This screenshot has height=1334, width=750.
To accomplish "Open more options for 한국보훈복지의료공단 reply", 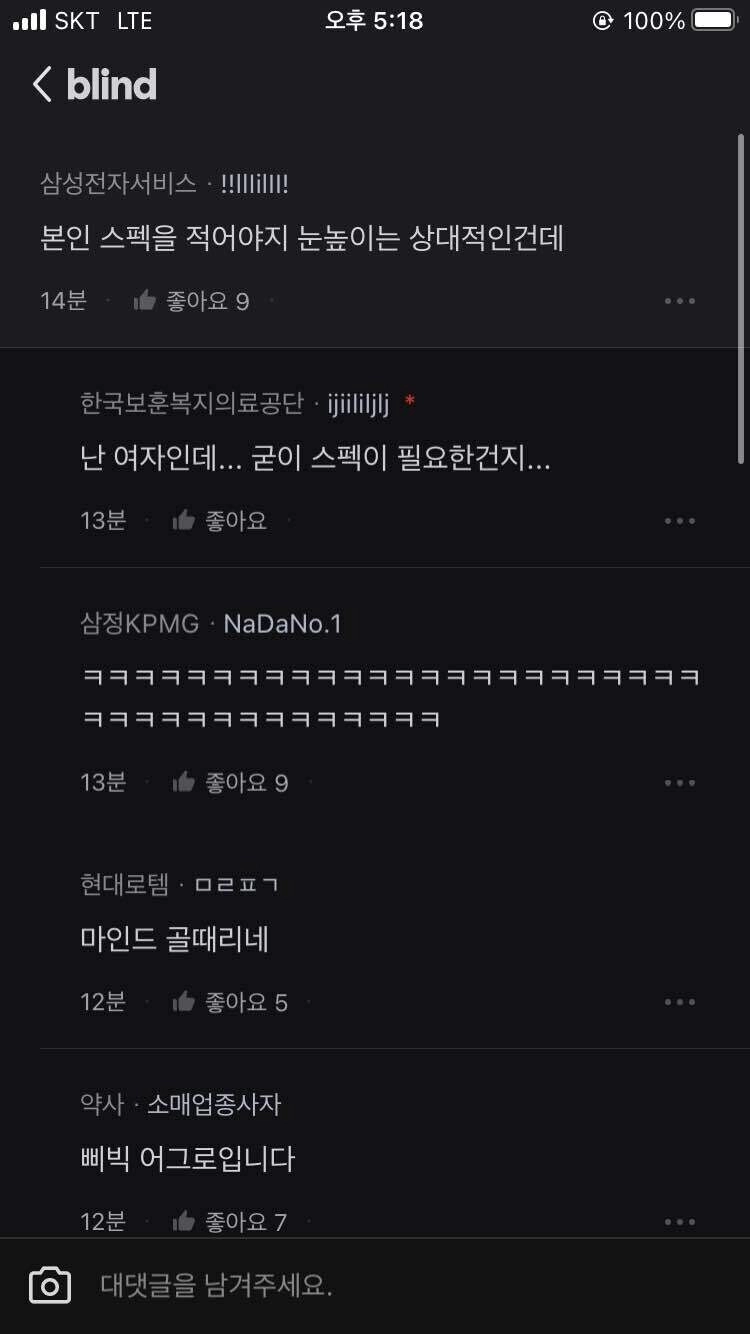I will [x=679, y=521].
